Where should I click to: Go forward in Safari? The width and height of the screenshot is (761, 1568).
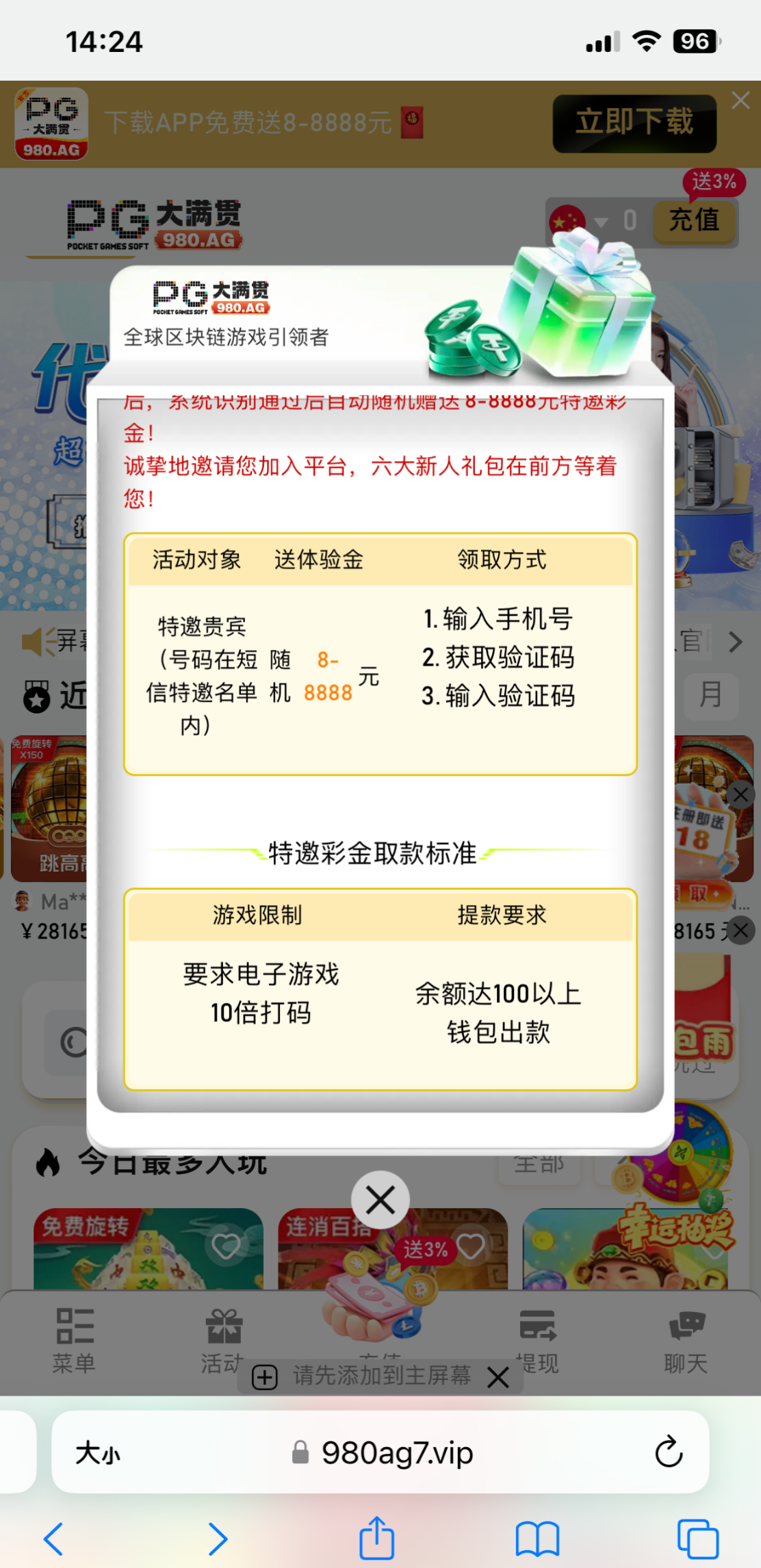(x=218, y=1539)
